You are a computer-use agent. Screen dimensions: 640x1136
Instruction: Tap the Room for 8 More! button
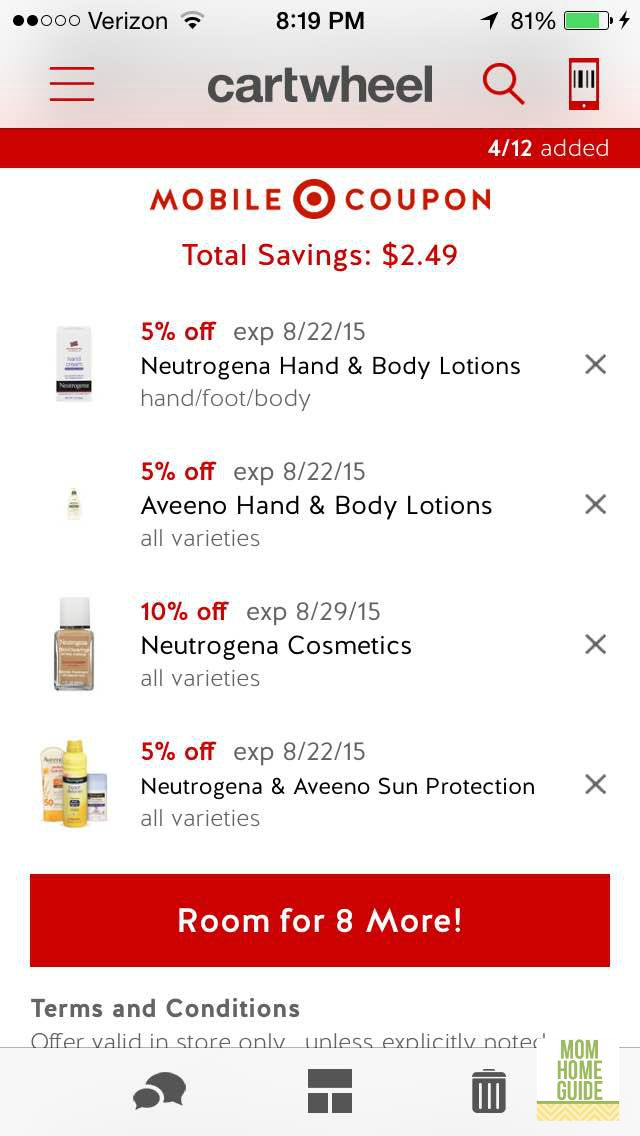[320, 920]
